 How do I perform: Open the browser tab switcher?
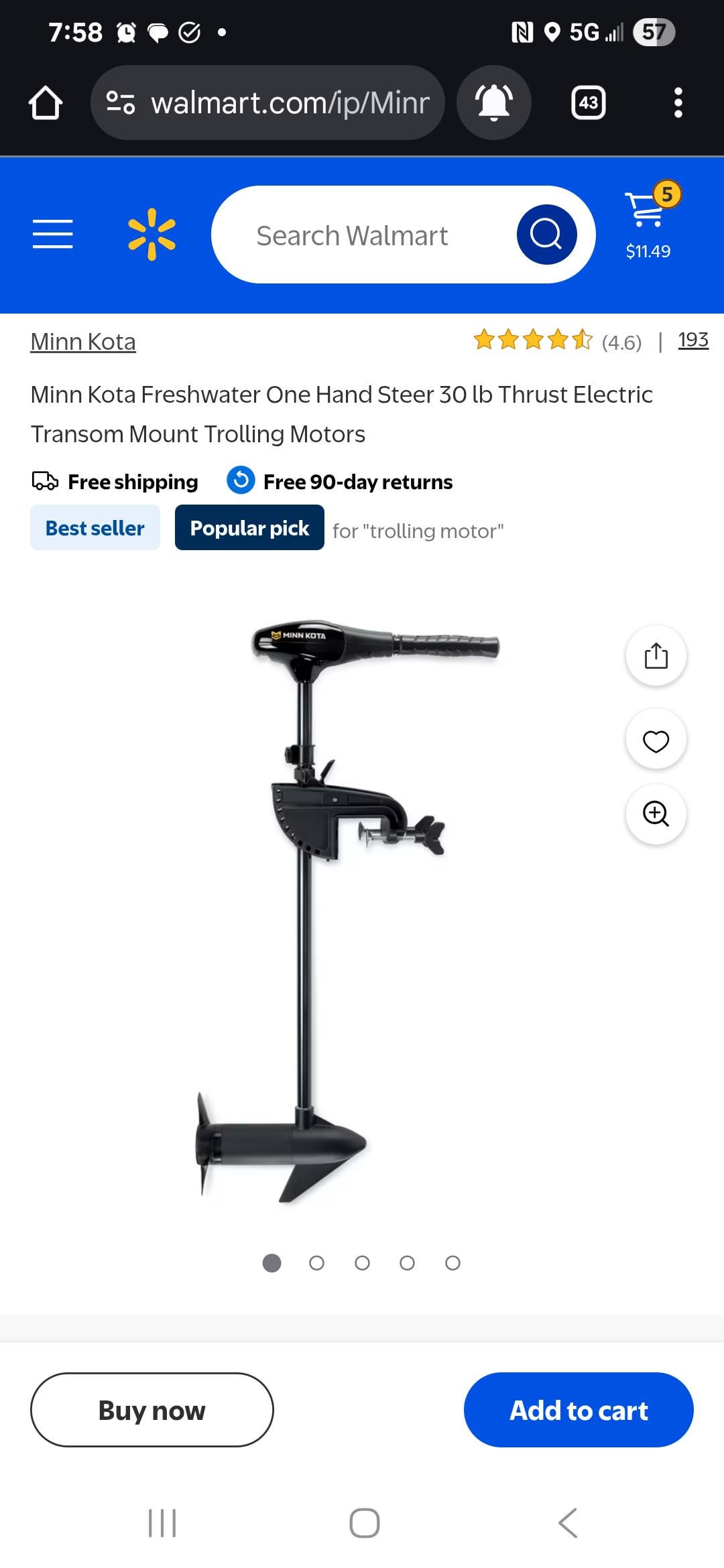coord(588,103)
